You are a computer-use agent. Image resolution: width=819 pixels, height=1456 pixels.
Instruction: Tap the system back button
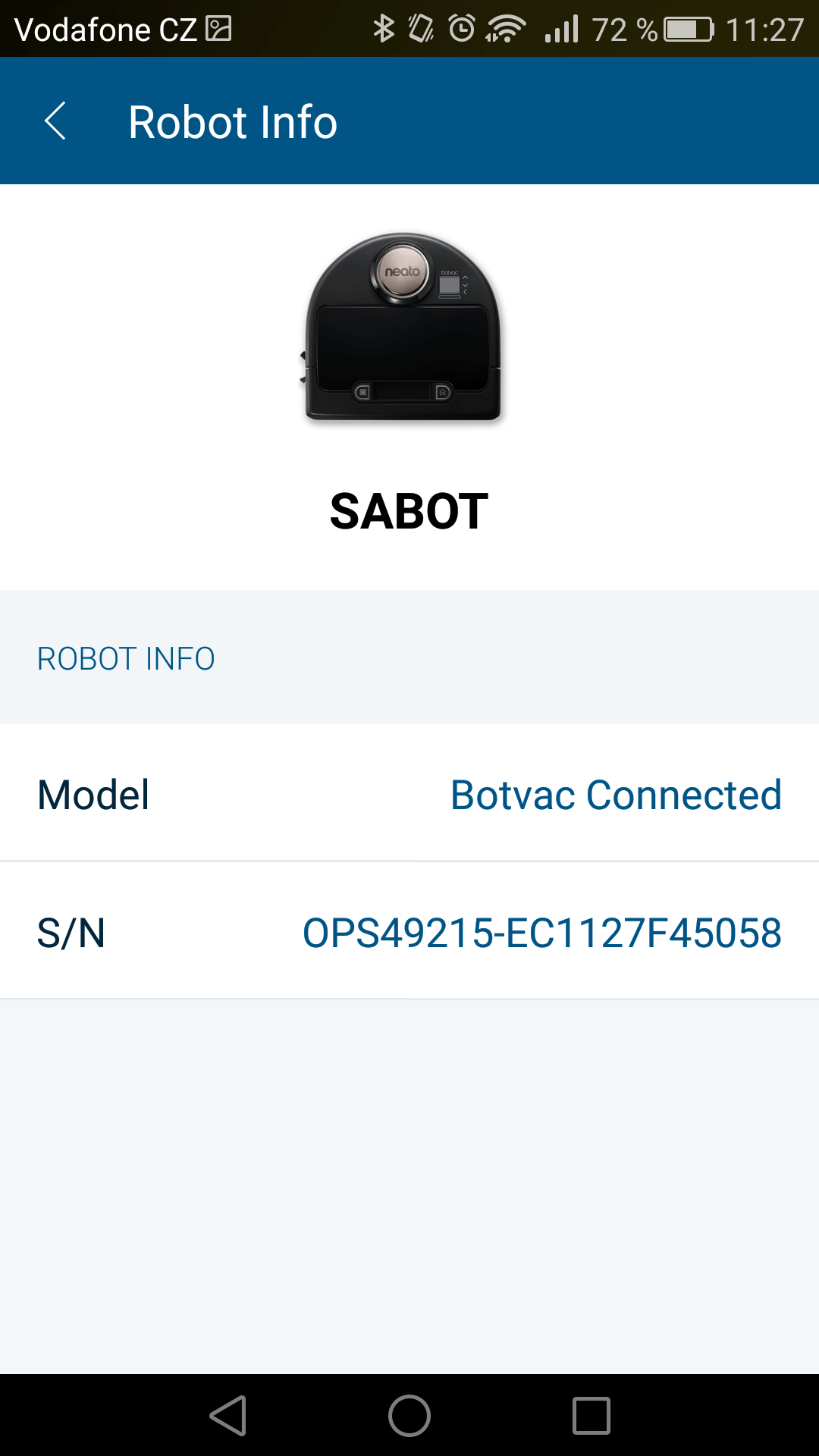[x=228, y=1416]
